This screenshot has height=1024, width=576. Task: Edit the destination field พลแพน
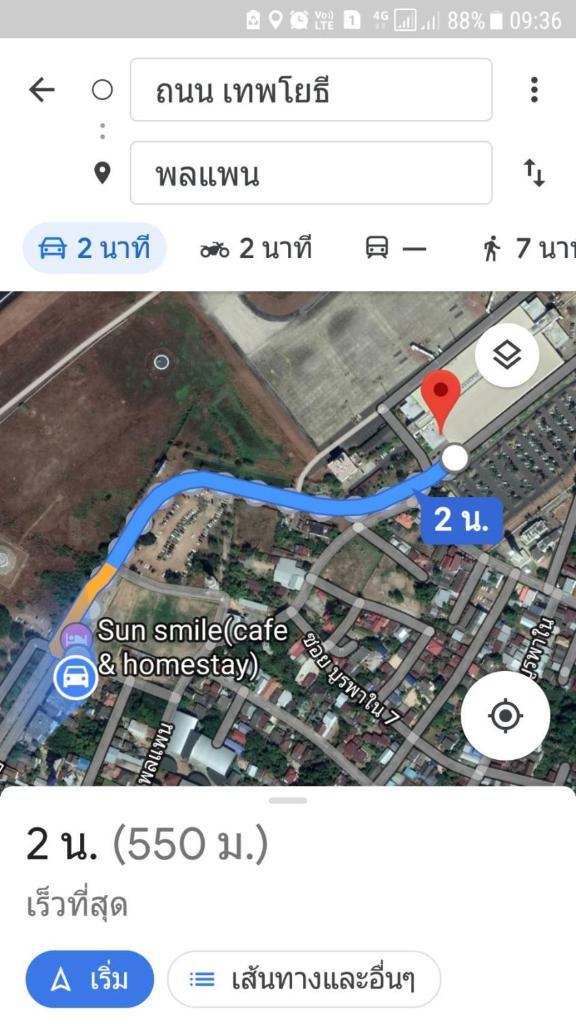point(311,173)
